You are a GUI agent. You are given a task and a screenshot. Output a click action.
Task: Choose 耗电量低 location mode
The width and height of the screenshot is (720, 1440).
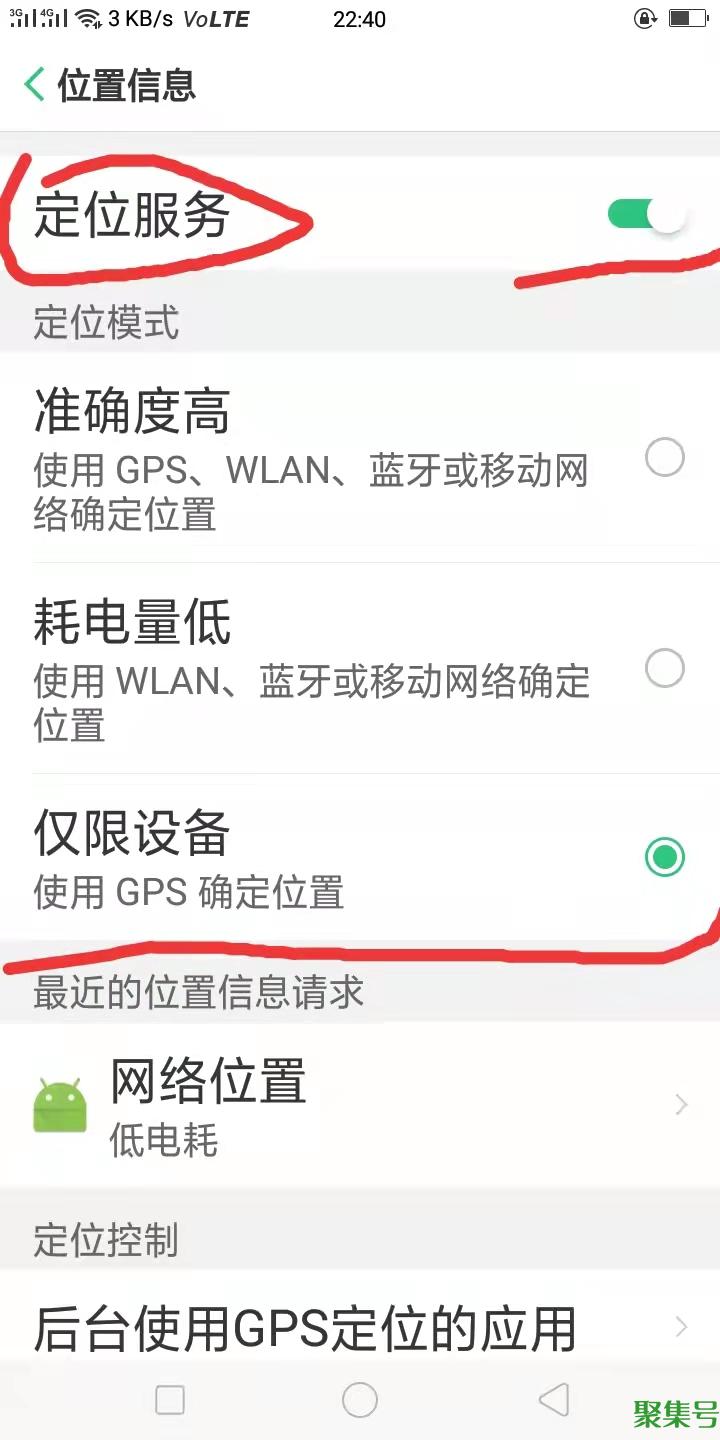pyautogui.click(x=664, y=668)
